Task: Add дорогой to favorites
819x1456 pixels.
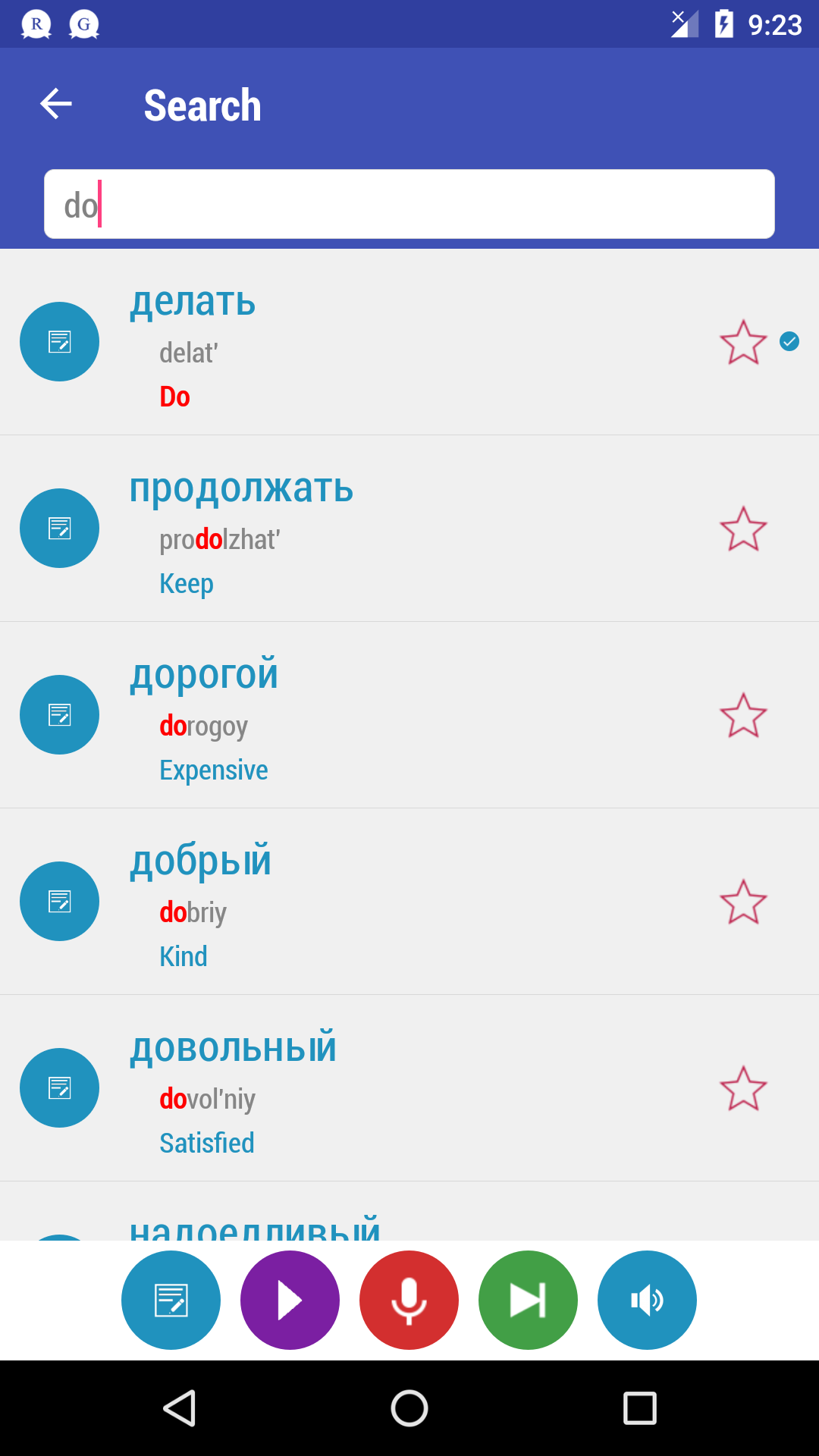Action: click(x=743, y=715)
